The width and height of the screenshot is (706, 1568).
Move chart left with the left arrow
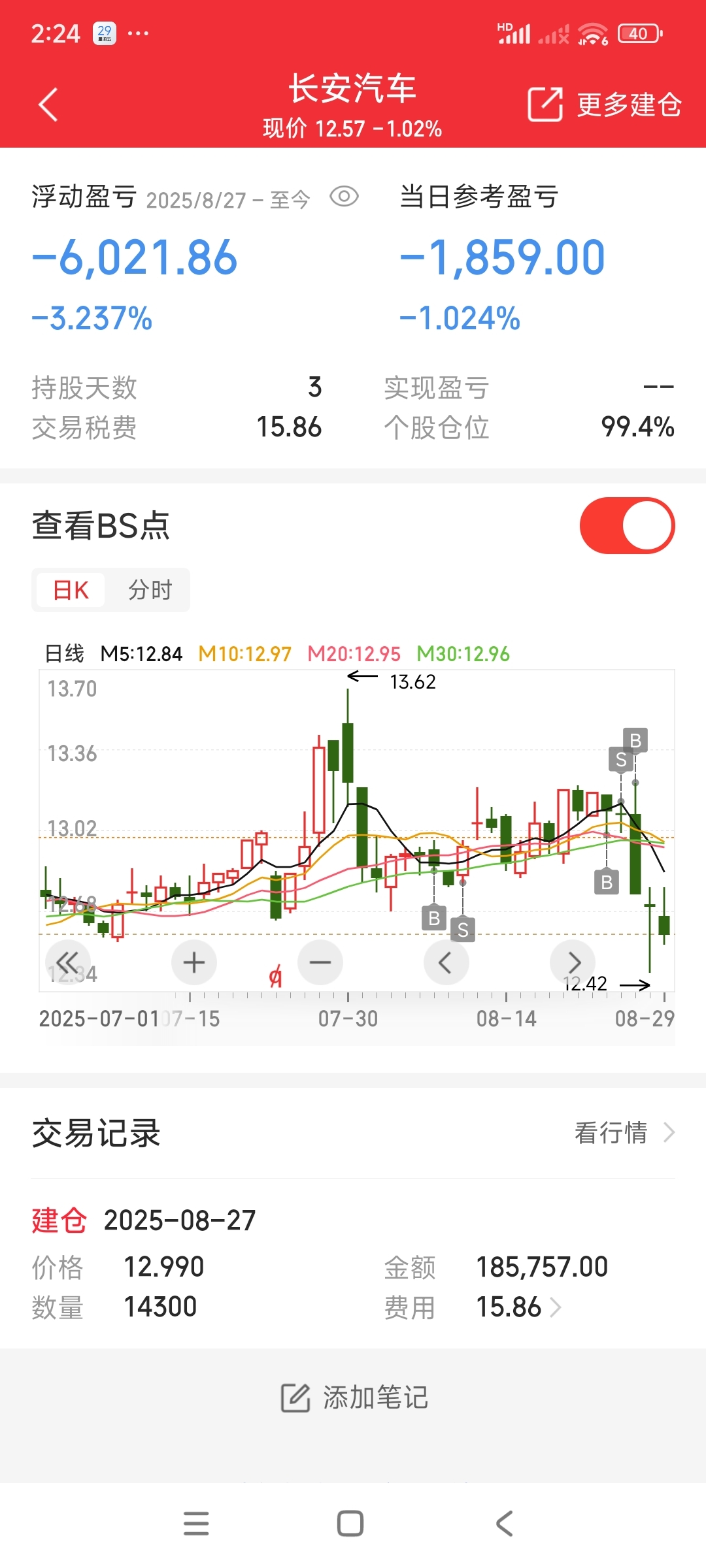[446, 962]
